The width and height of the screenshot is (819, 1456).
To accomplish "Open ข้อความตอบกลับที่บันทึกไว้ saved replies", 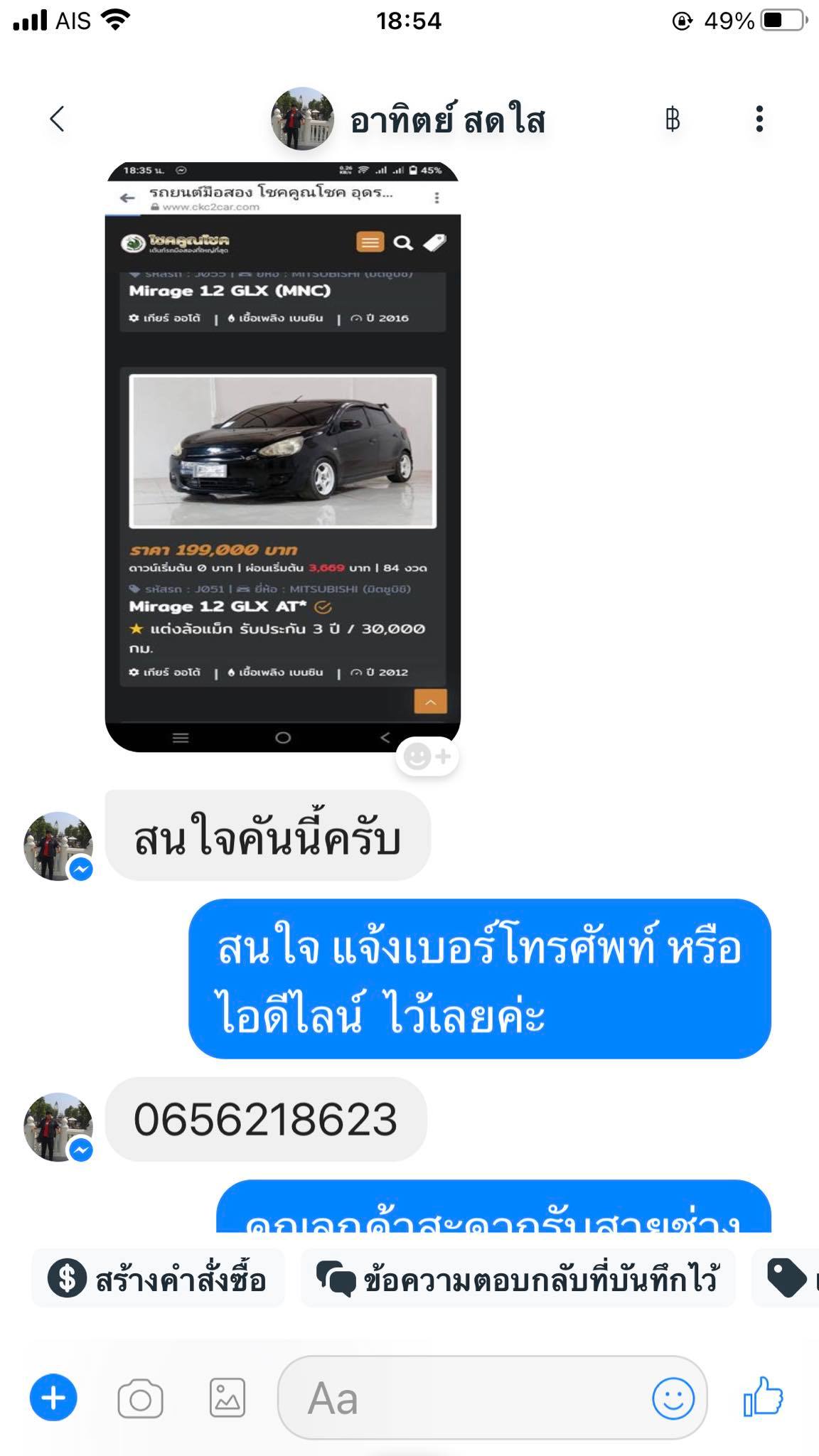I will [518, 1278].
